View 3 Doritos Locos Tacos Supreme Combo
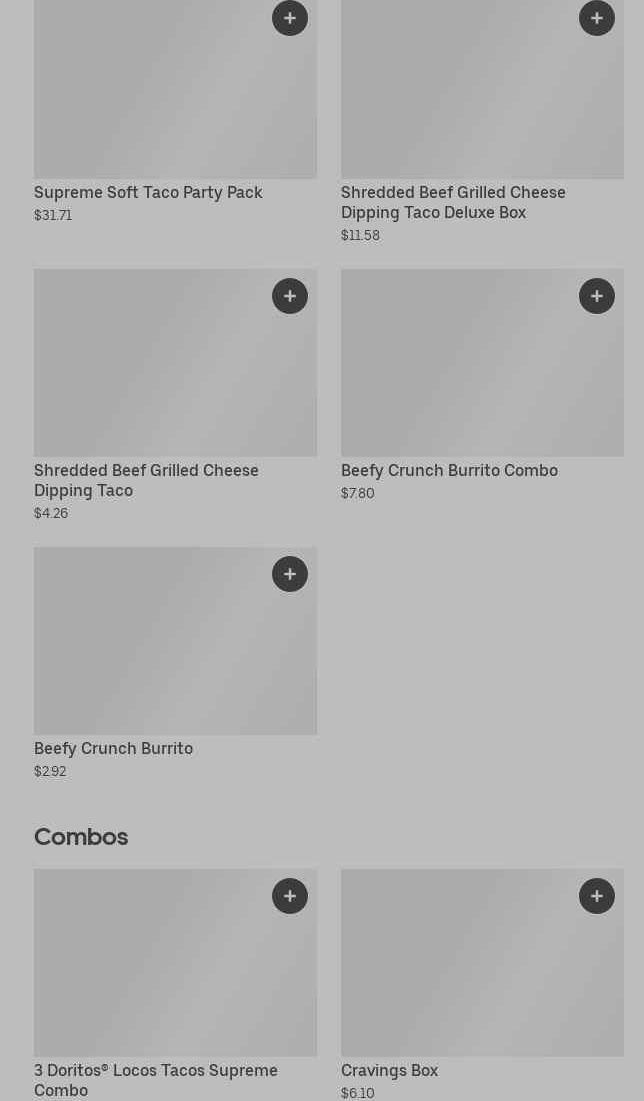 click(x=155, y=1079)
